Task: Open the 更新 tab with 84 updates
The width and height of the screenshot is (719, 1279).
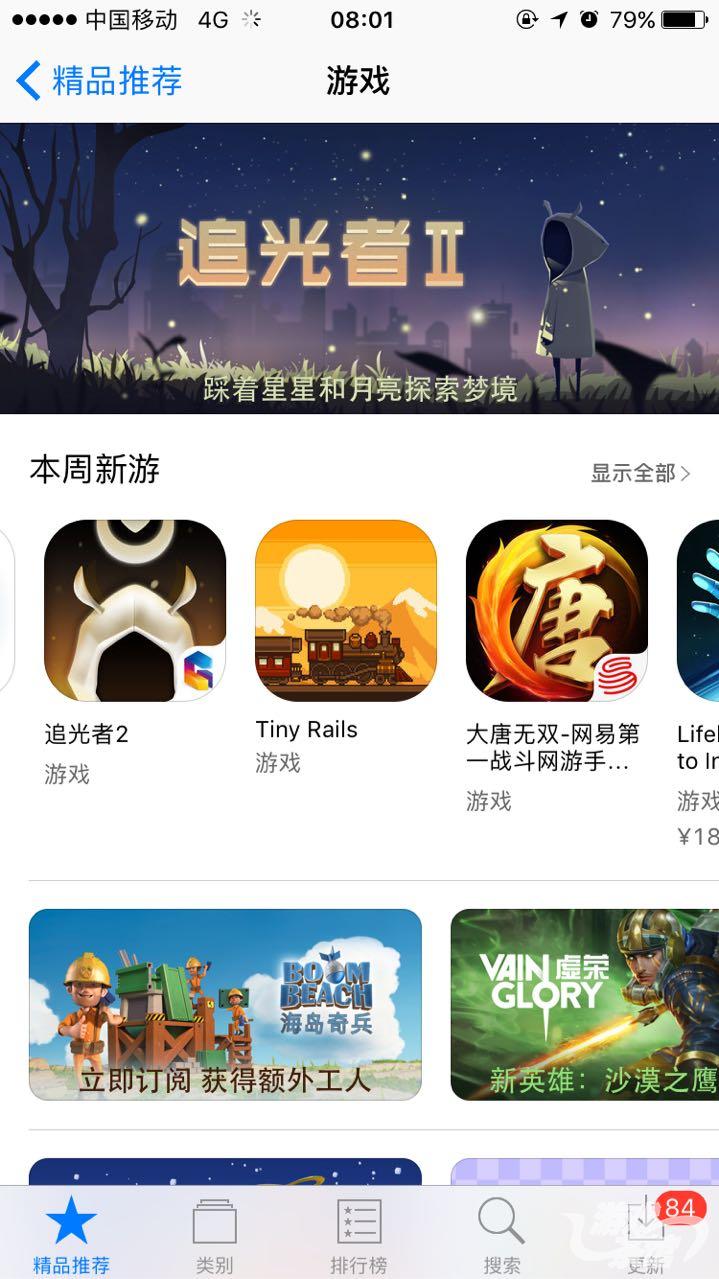Action: click(646, 1236)
